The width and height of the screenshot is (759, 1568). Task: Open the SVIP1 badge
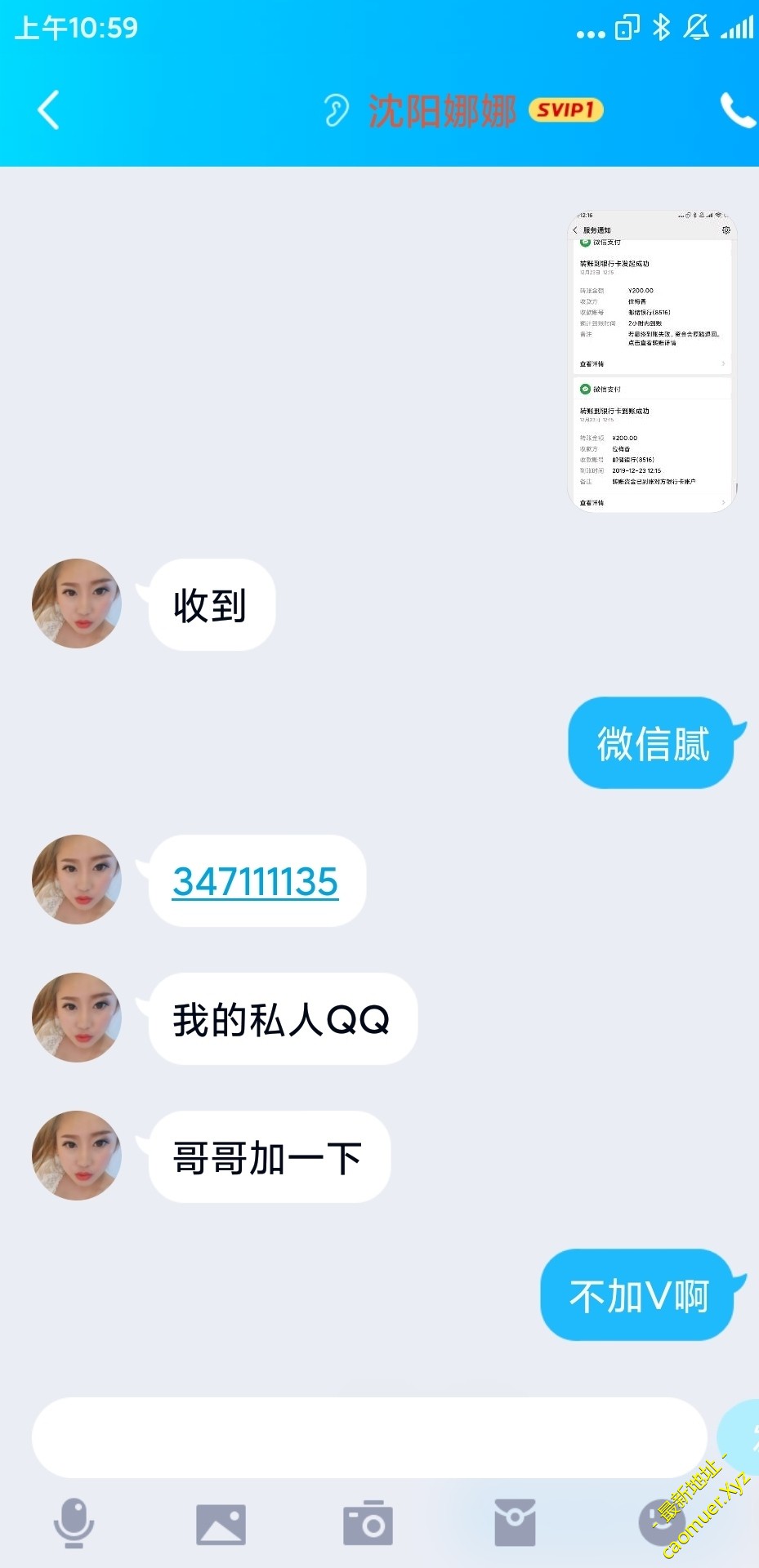[x=565, y=110]
